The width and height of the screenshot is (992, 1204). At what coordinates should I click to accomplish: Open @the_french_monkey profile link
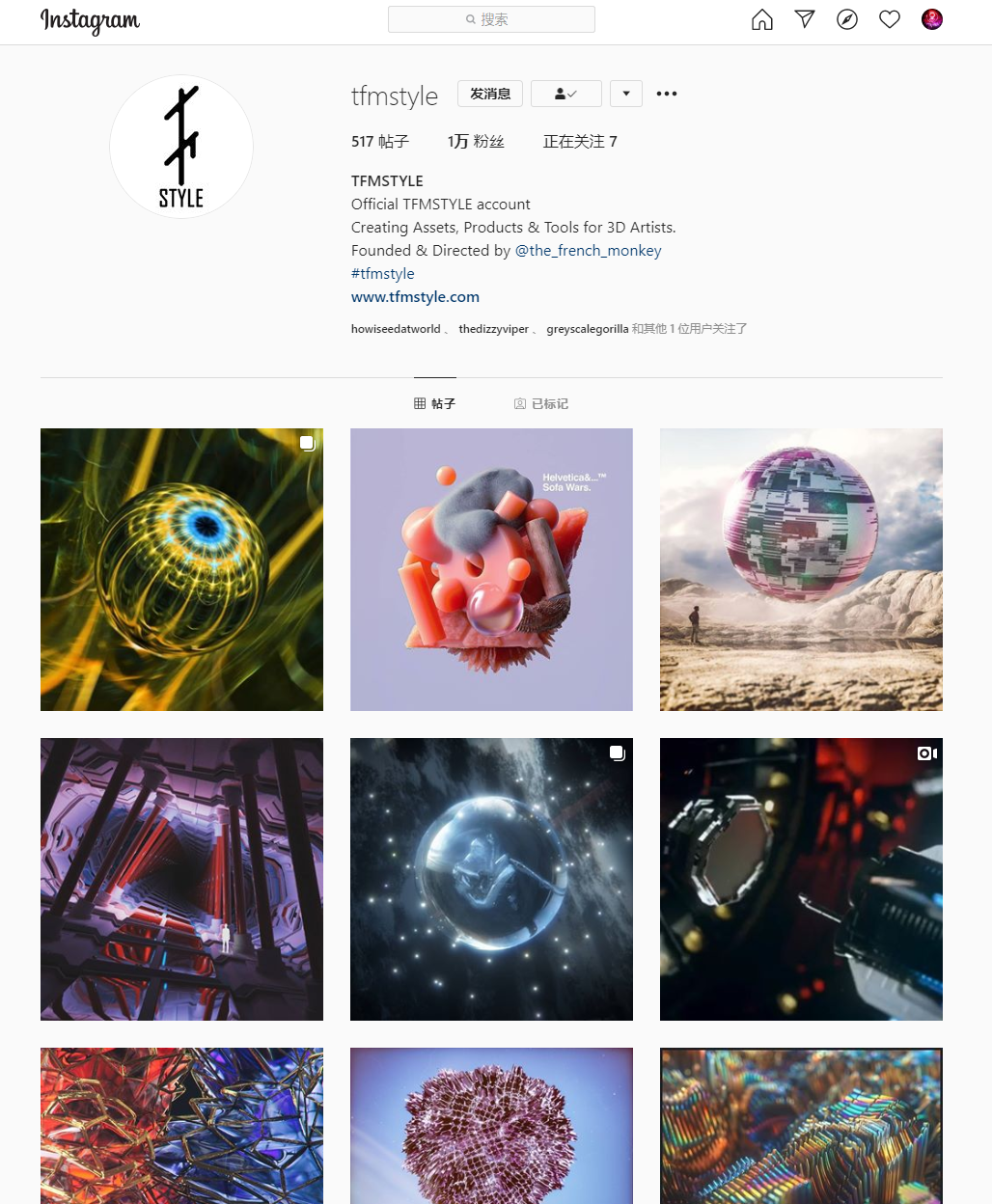589,251
